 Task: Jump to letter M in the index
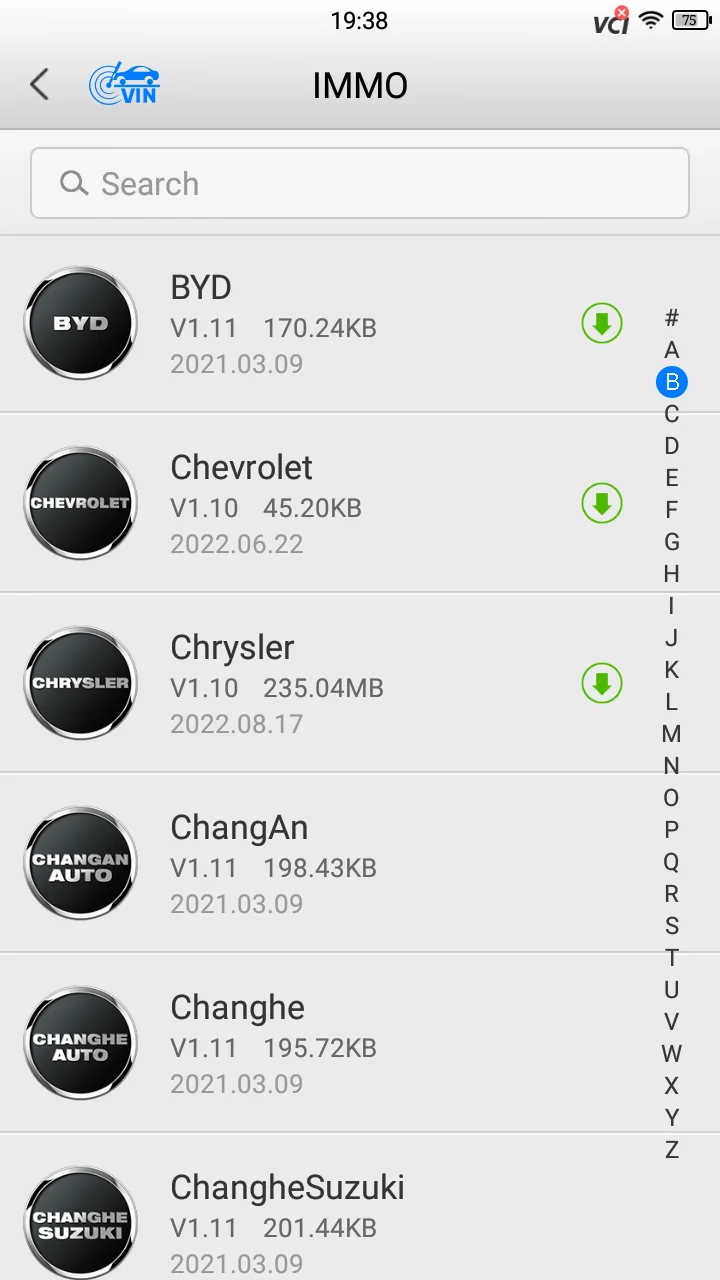click(672, 734)
